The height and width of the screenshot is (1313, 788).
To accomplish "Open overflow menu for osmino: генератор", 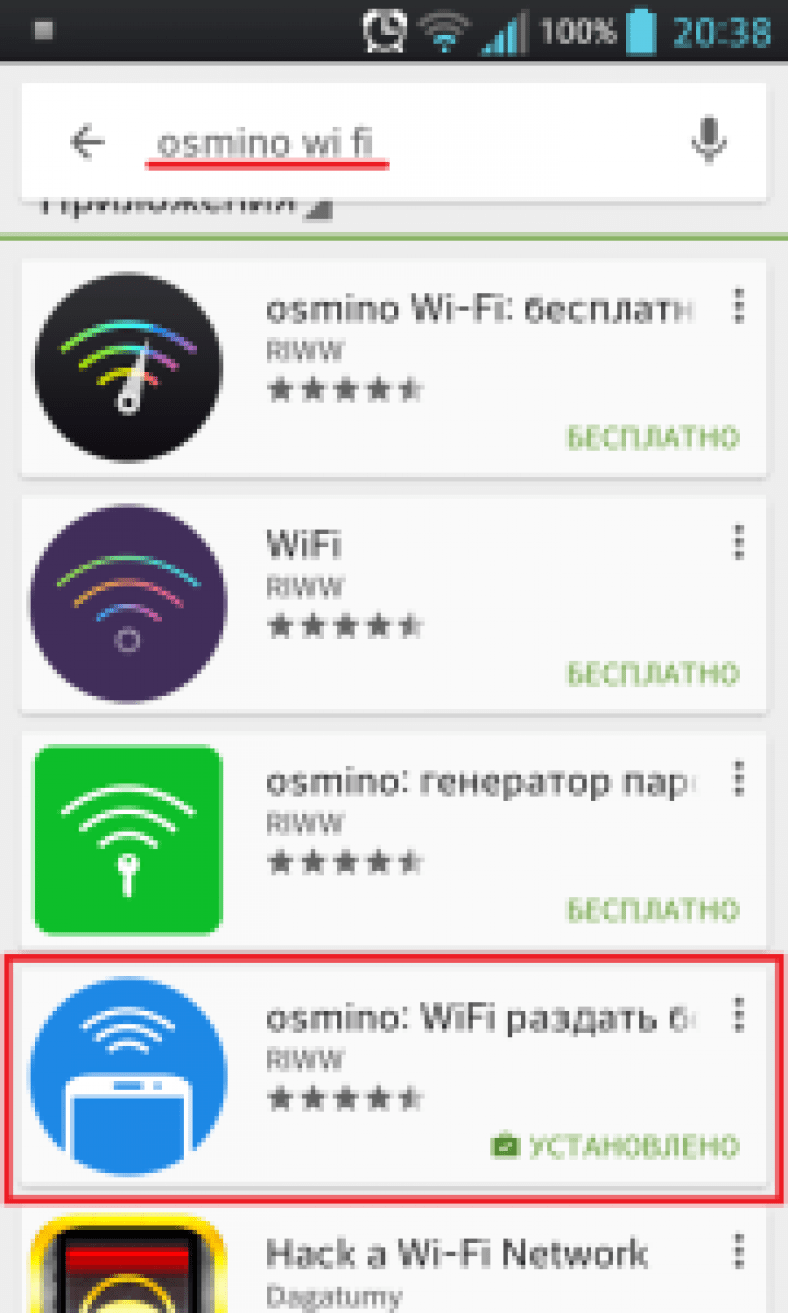I will click(x=739, y=778).
